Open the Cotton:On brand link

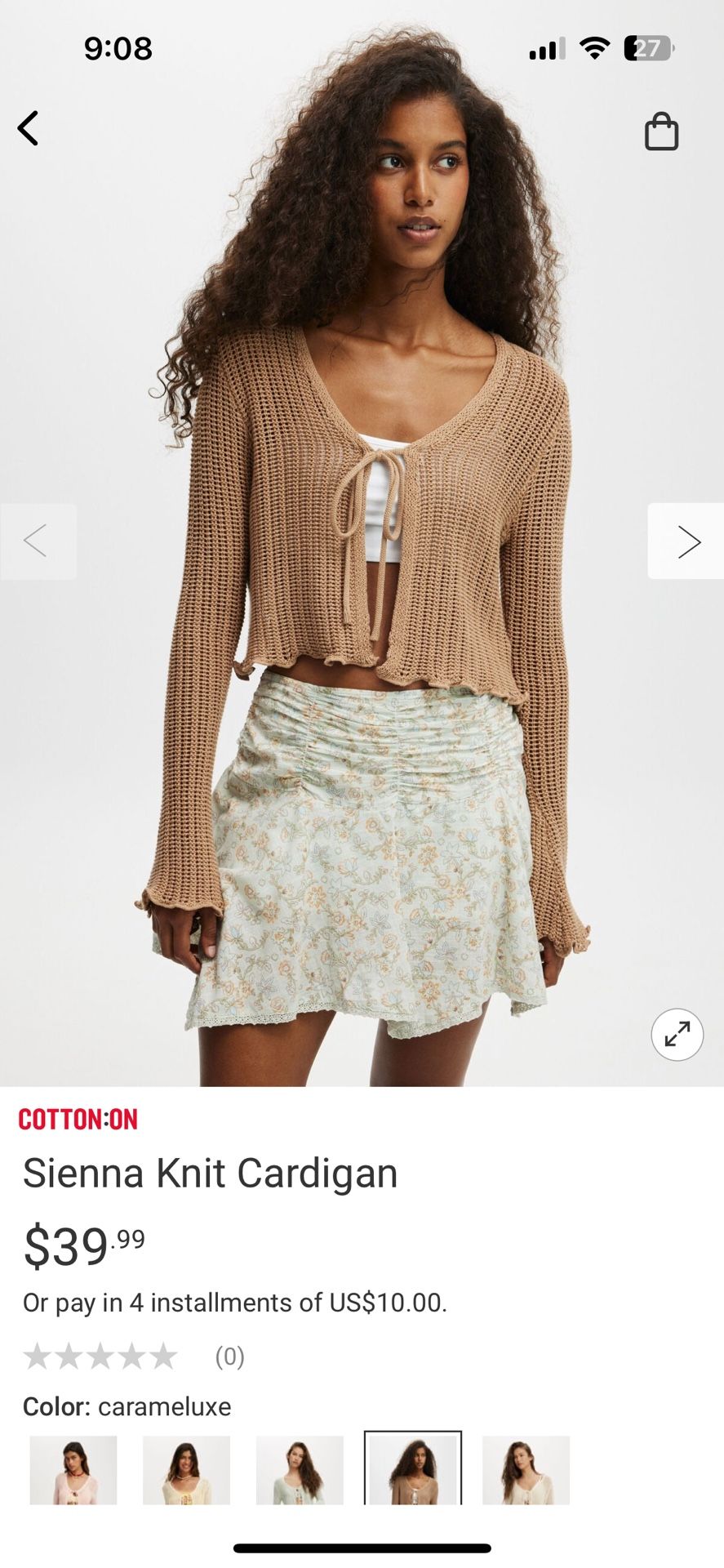pyautogui.click(x=78, y=1119)
